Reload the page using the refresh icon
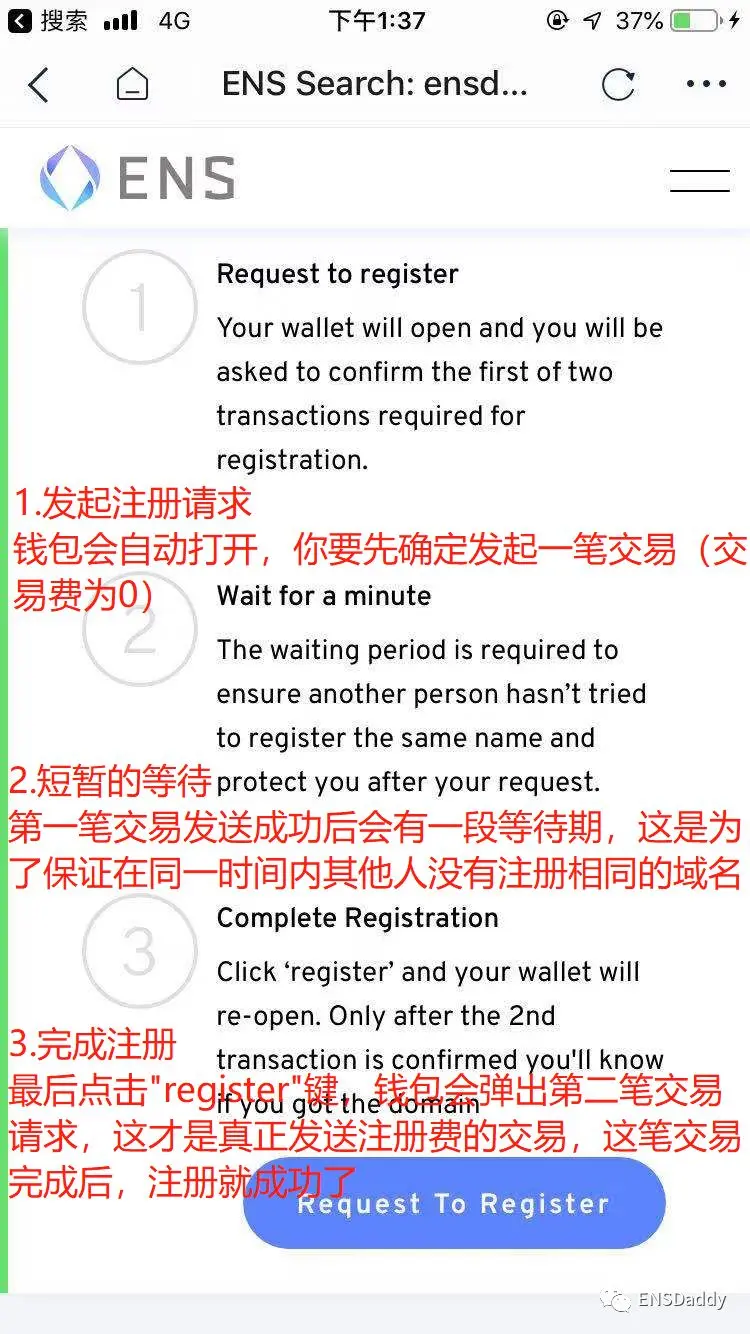The height and width of the screenshot is (1334, 750). coord(619,85)
